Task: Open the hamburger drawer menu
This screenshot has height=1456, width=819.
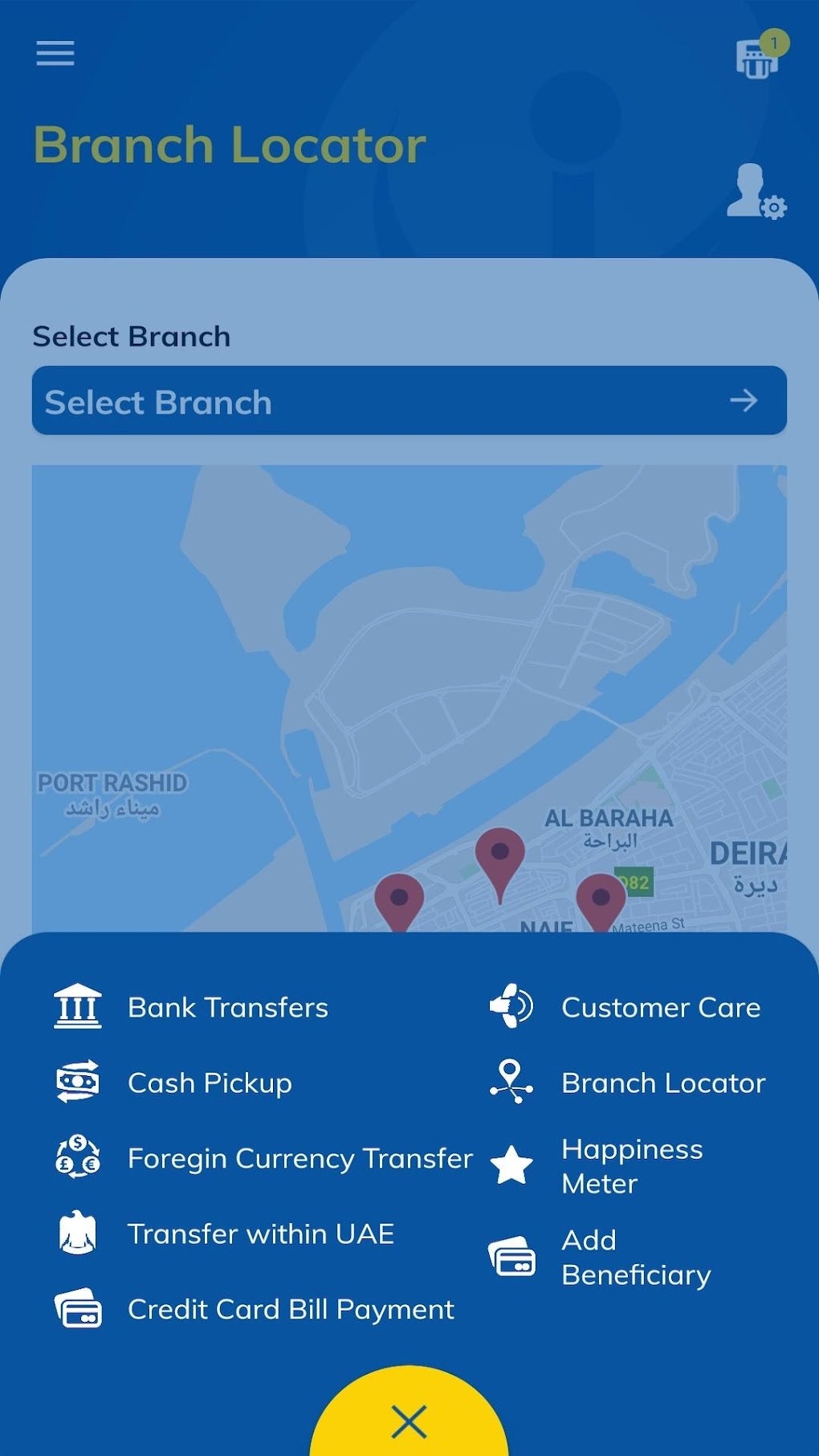Action: click(x=55, y=53)
